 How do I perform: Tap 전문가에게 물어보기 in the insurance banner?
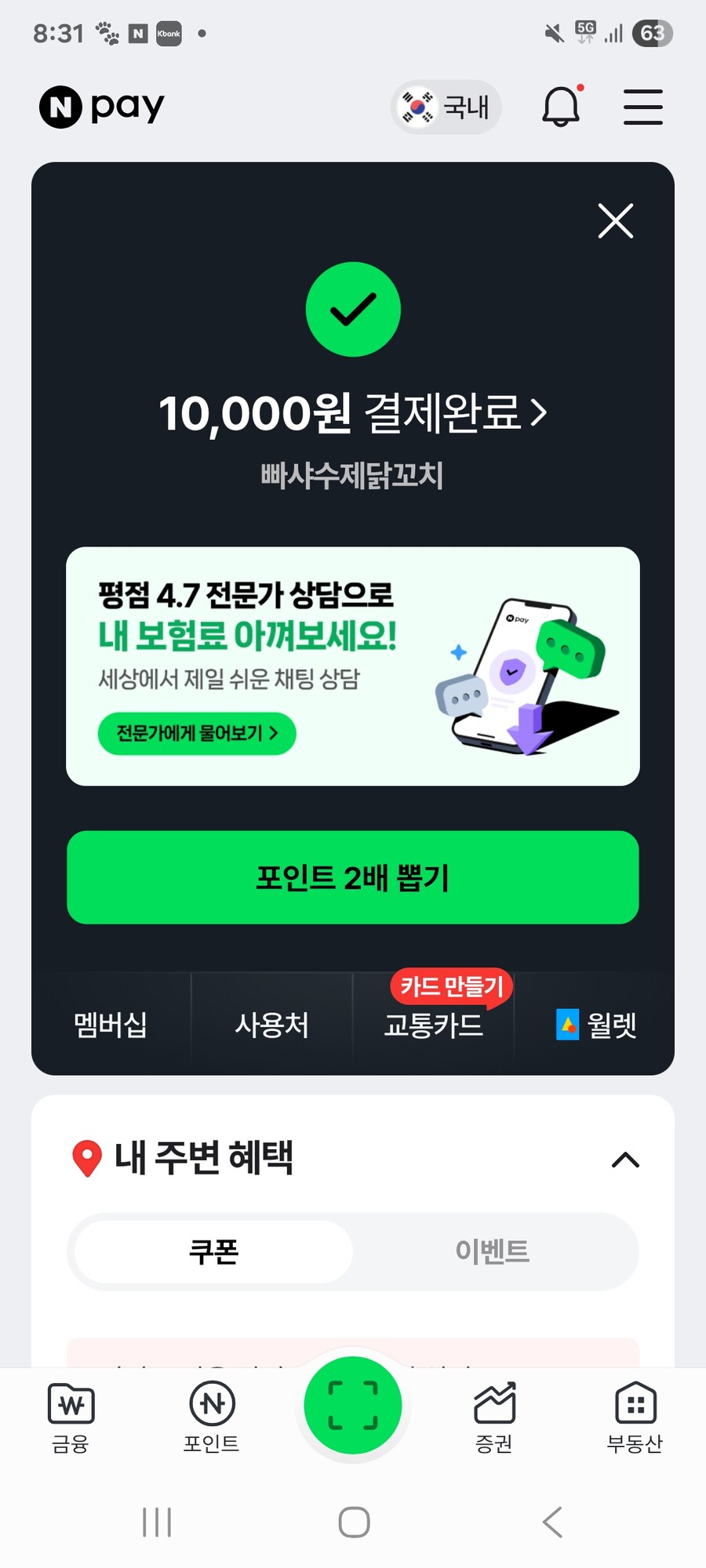[196, 733]
